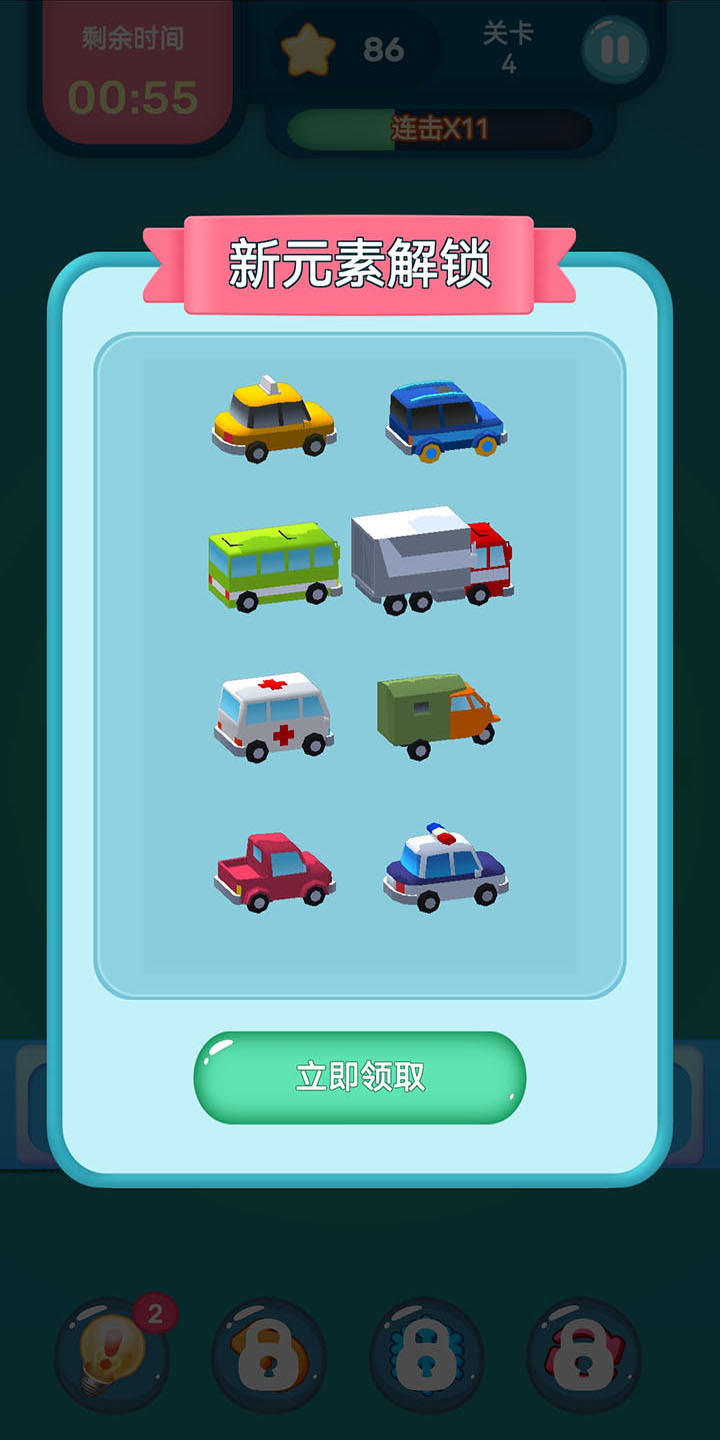The height and width of the screenshot is (1440, 720).
Task: Claim the unlocked vehicles with 立即领取
Action: pos(360,1077)
